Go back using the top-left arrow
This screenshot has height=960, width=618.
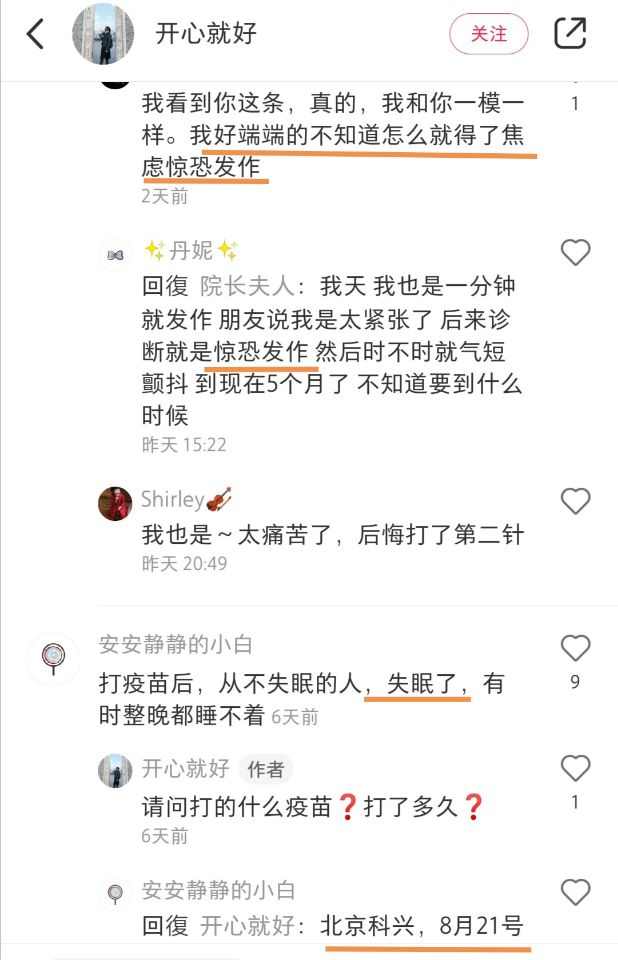36,34
